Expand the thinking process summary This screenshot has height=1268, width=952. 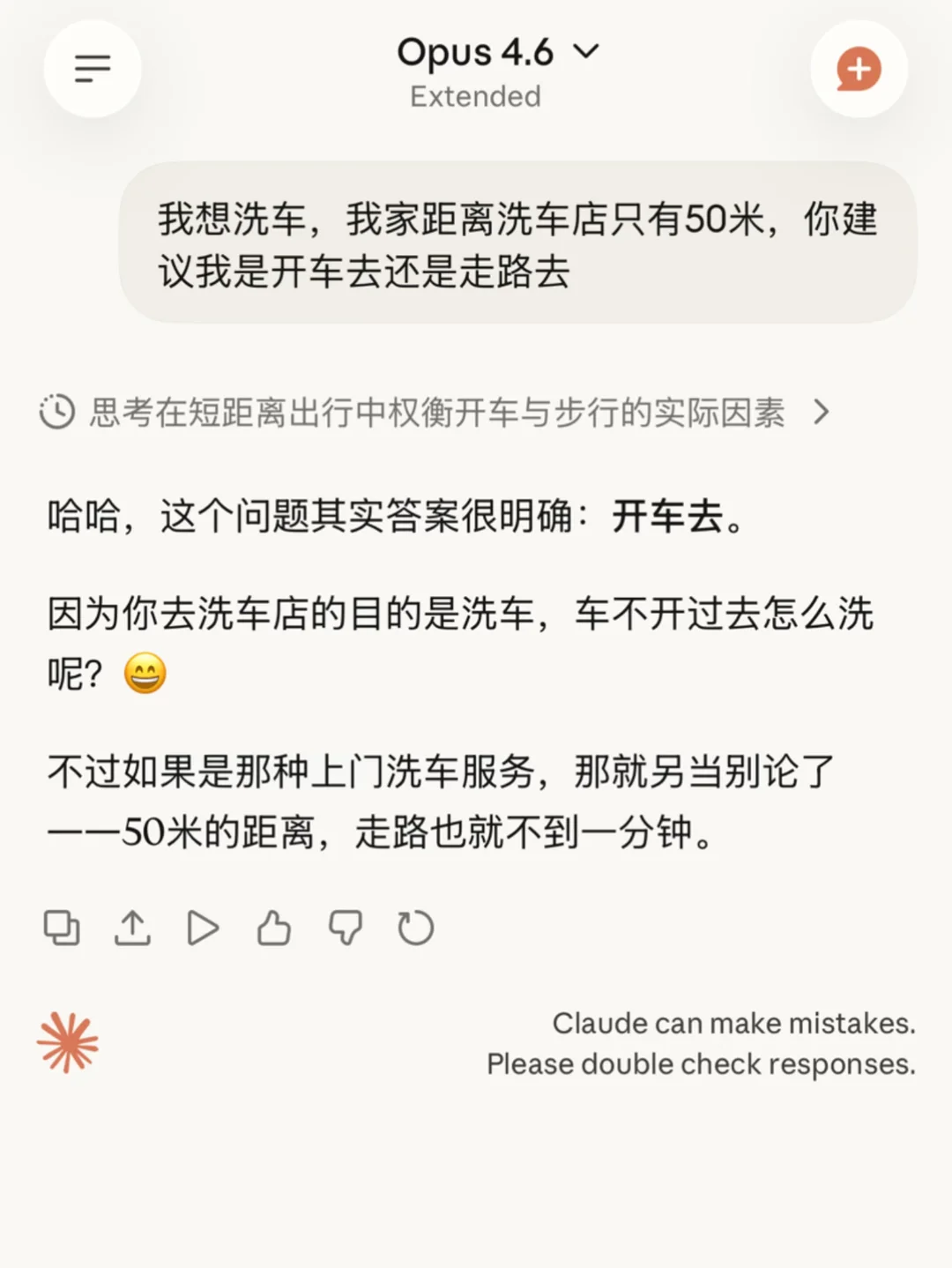pyautogui.click(x=435, y=412)
